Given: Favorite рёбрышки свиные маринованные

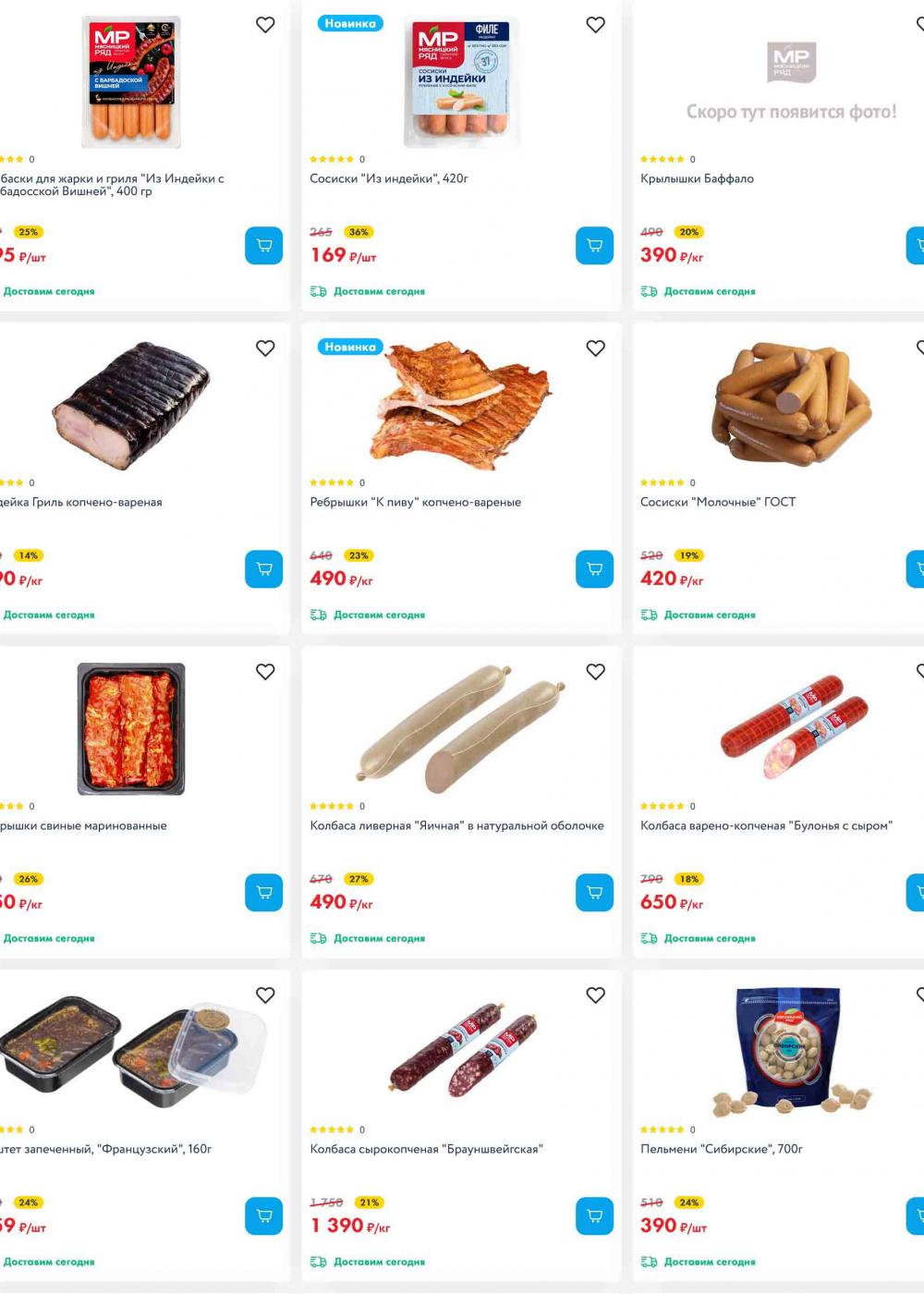Looking at the screenshot, I should [265, 672].
